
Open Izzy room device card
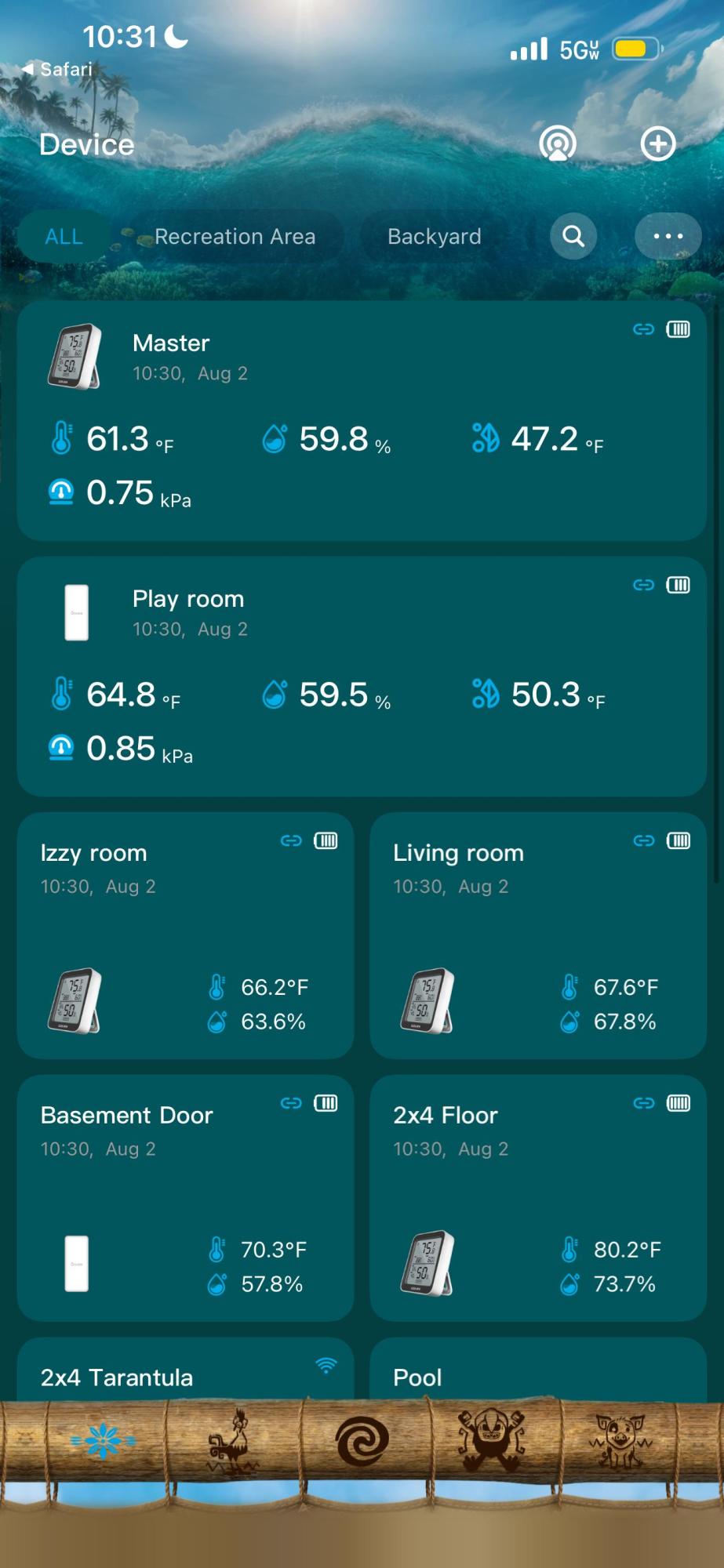185,935
